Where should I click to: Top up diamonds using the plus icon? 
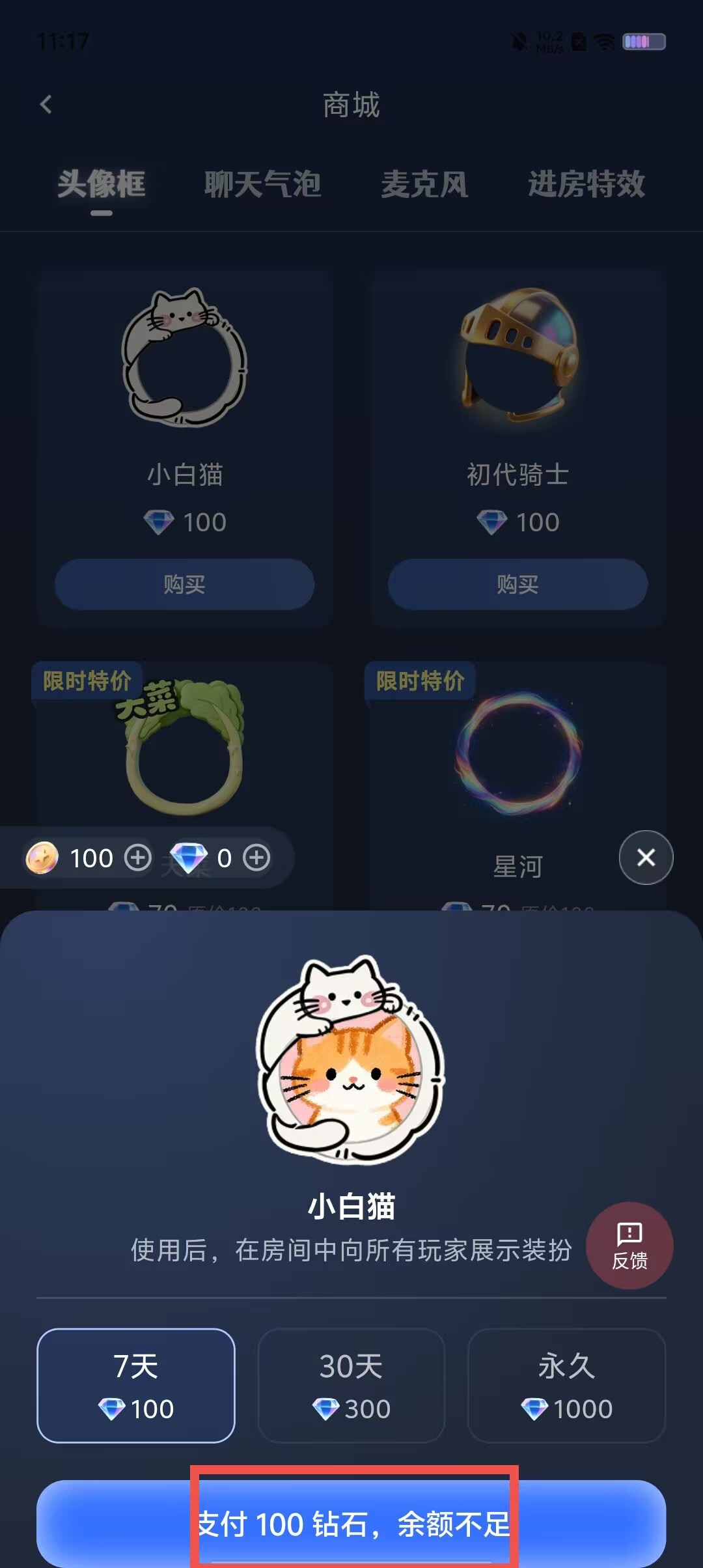click(256, 858)
